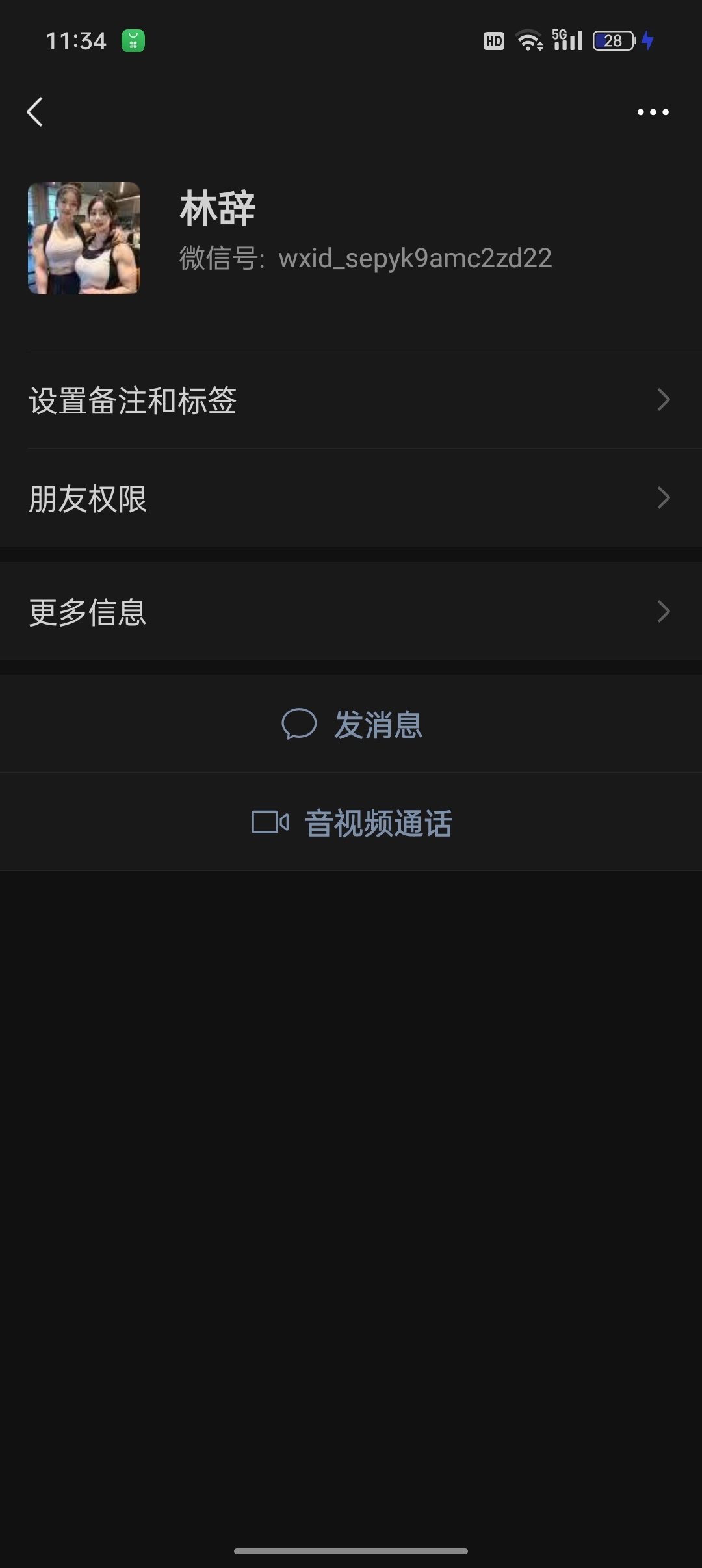Start 音视频通话 with 林辞
This screenshot has width=702, height=1568.
pyautogui.click(x=351, y=822)
